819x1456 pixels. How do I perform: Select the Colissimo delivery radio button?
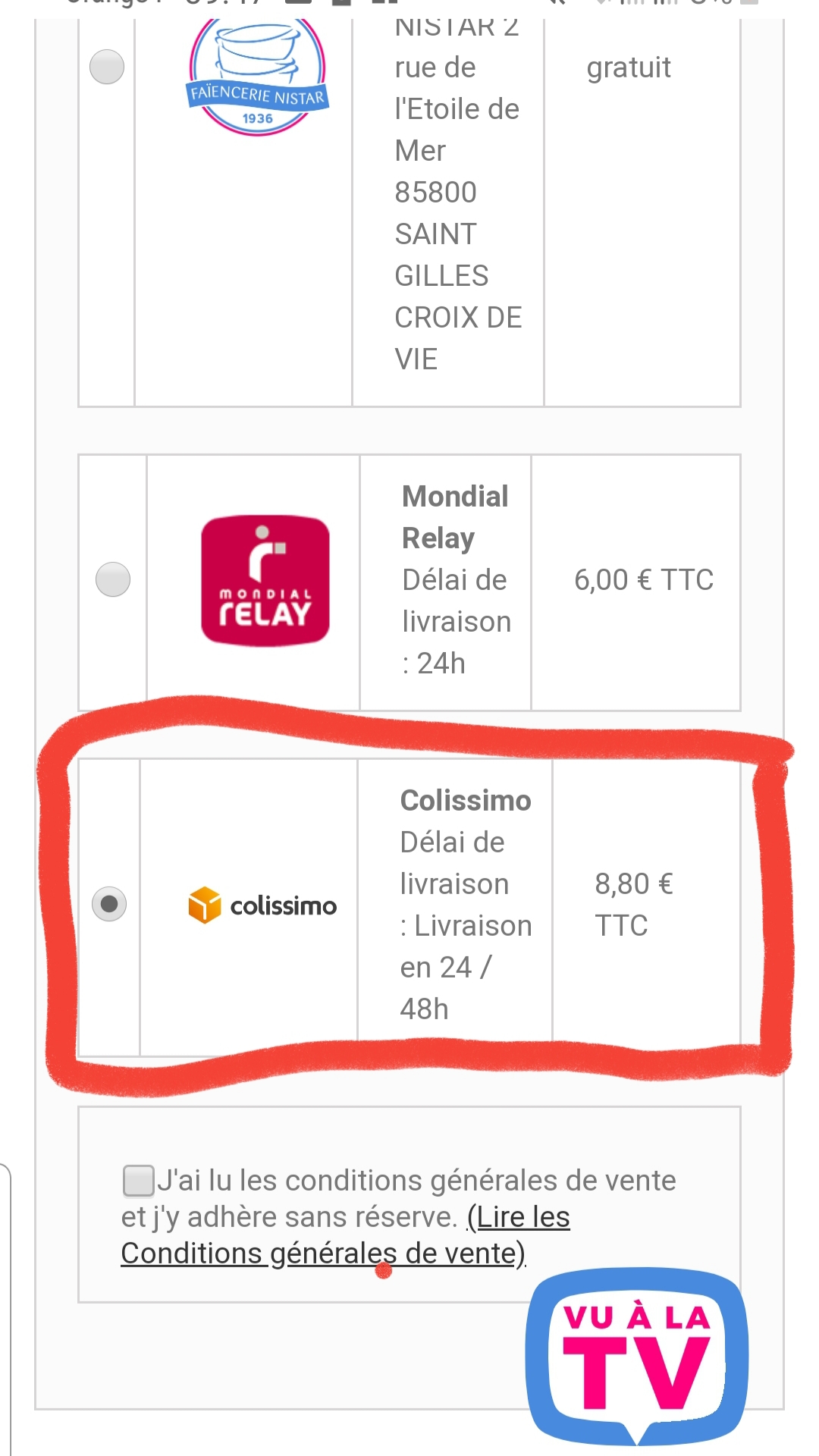tap(109, 904)
